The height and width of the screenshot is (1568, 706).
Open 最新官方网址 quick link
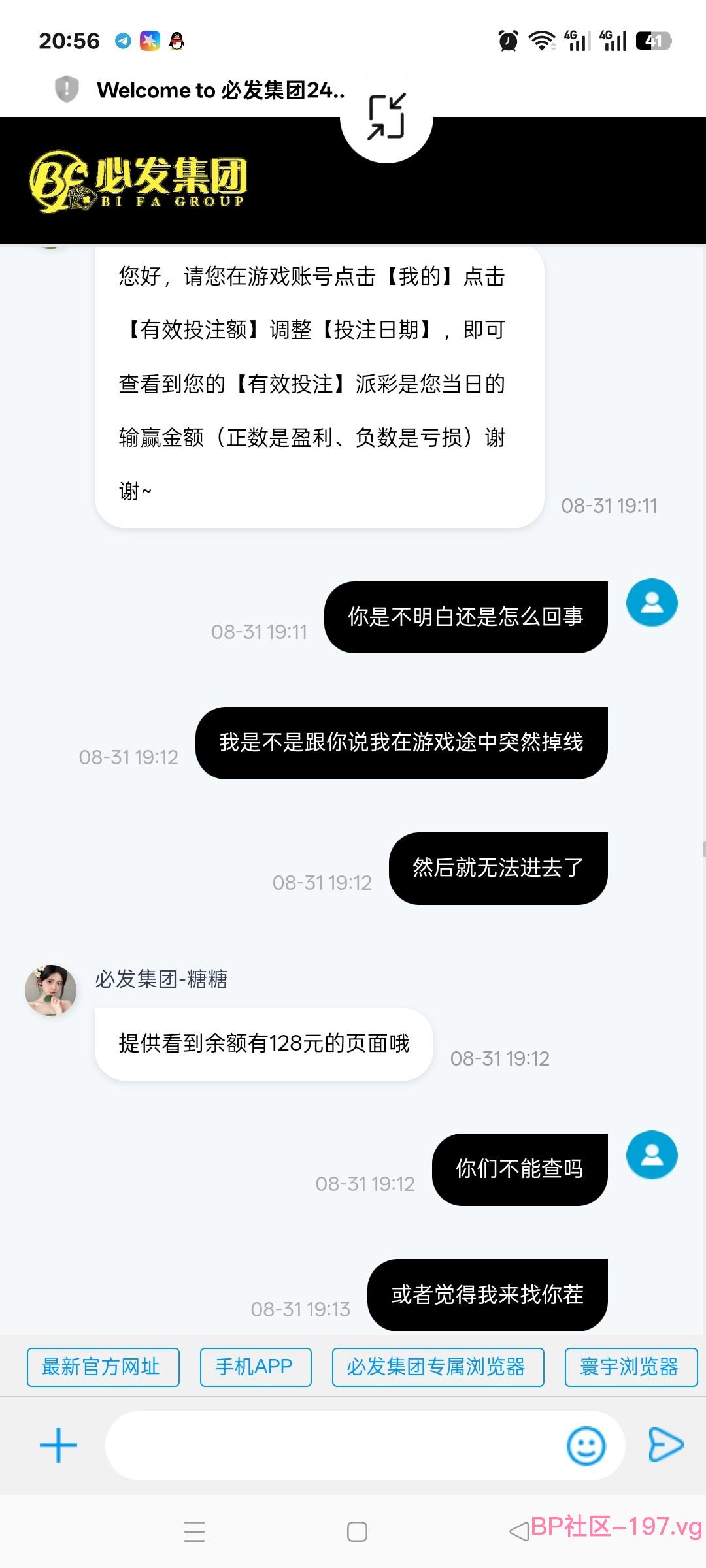pos(103,1367)
